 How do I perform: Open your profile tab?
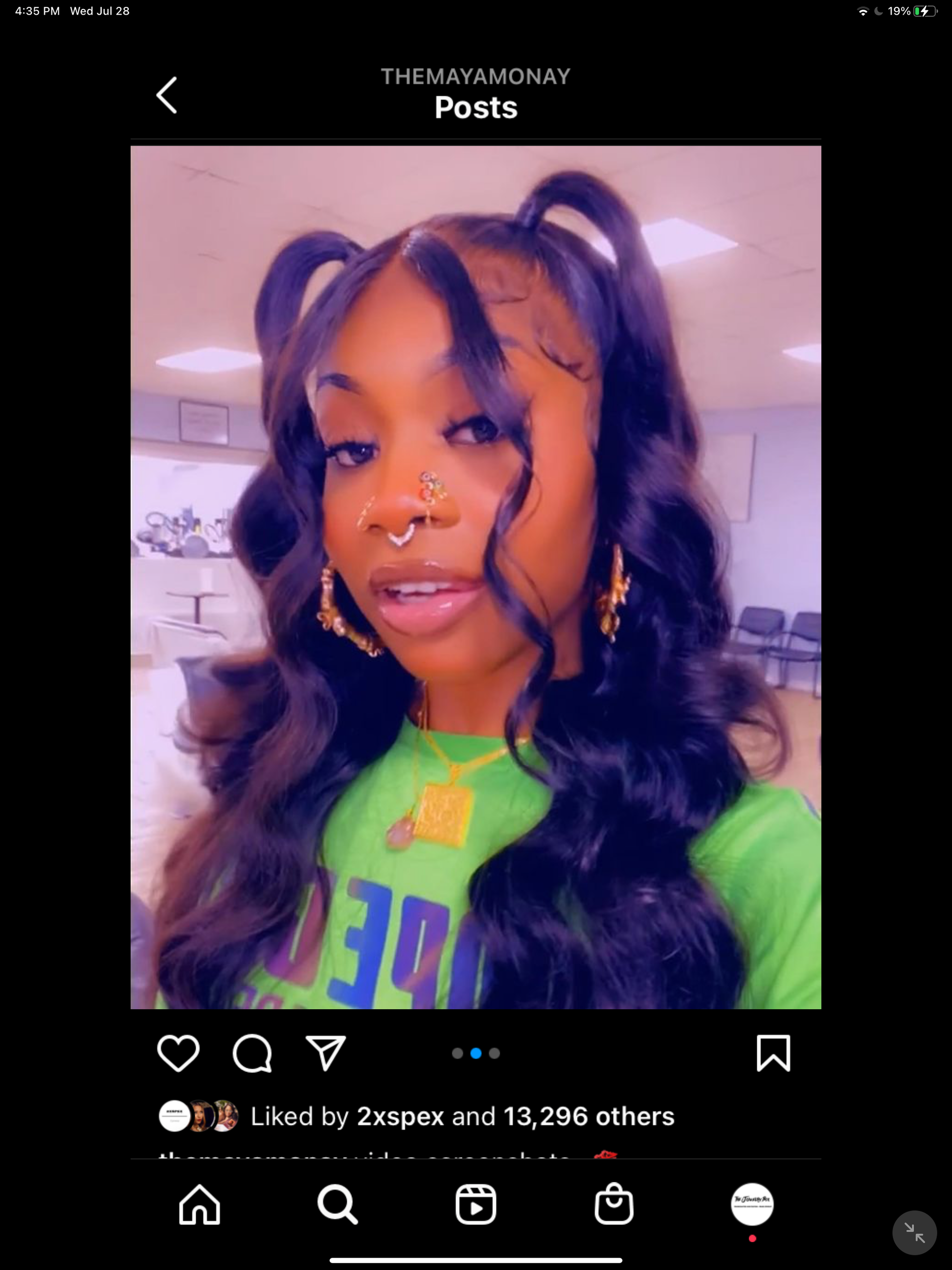751,1204
